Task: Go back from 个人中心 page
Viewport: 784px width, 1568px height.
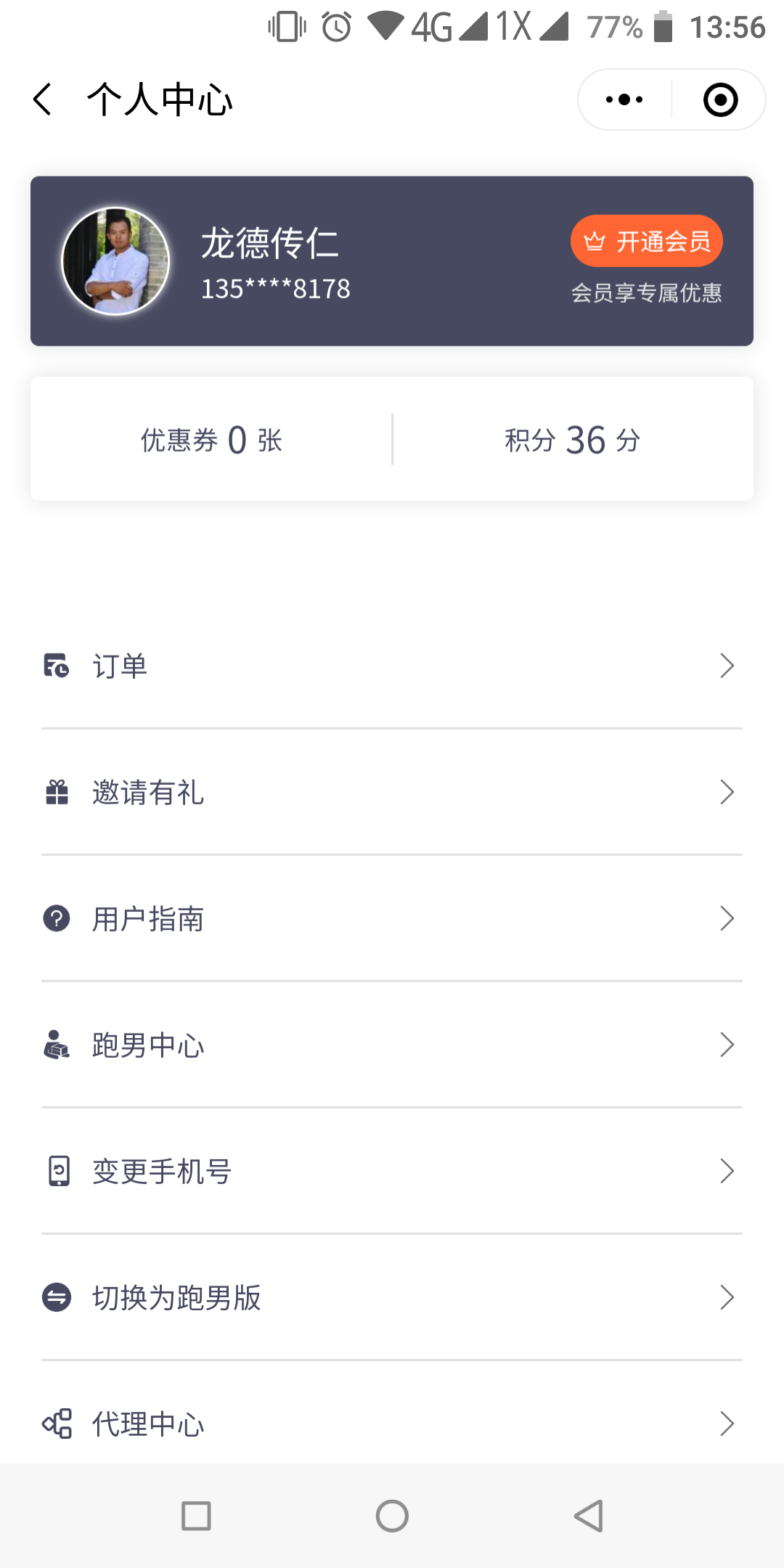Action: pyautogui.click(x=43, y=99)
